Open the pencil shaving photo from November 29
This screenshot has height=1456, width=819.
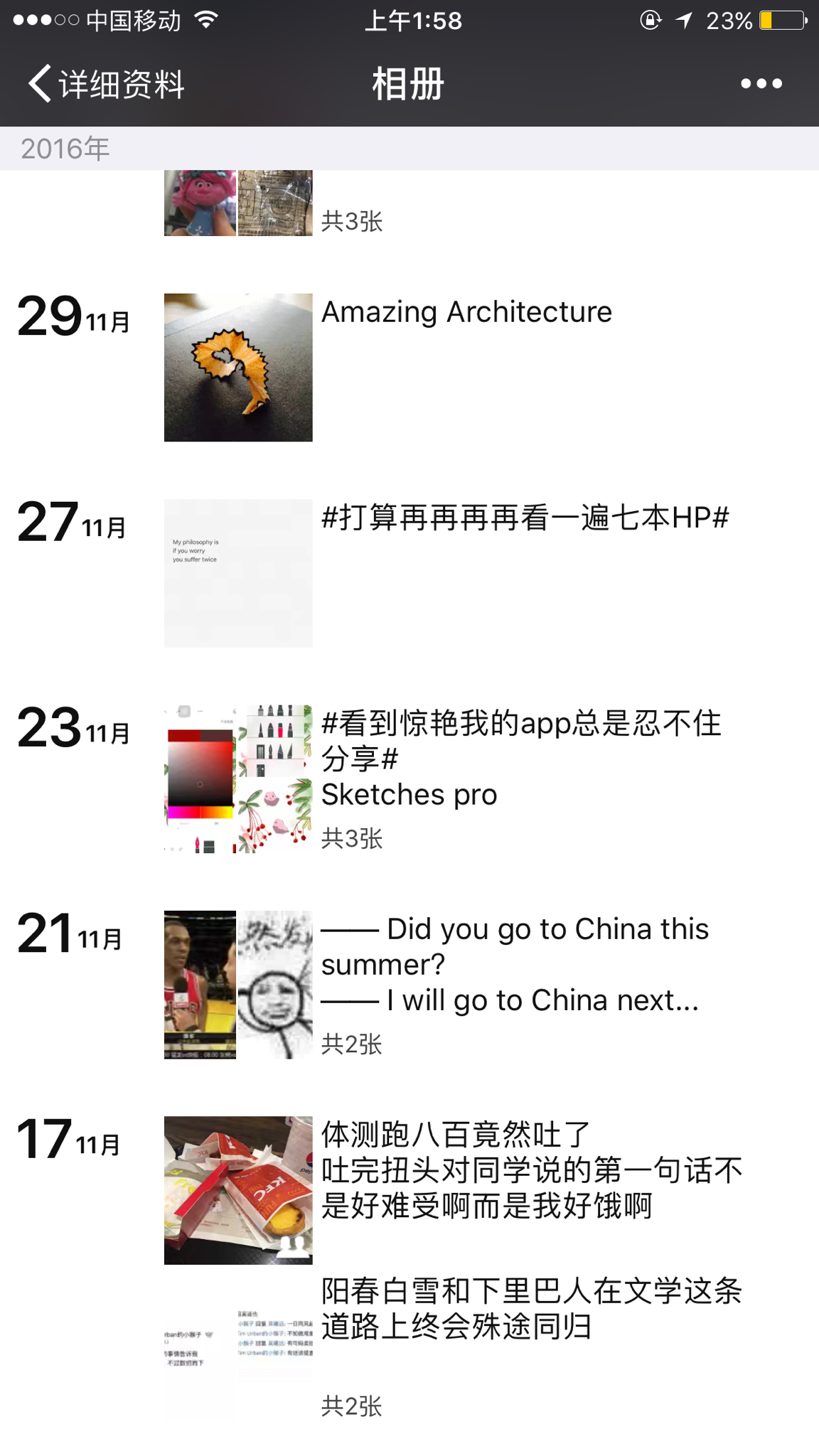237,367
